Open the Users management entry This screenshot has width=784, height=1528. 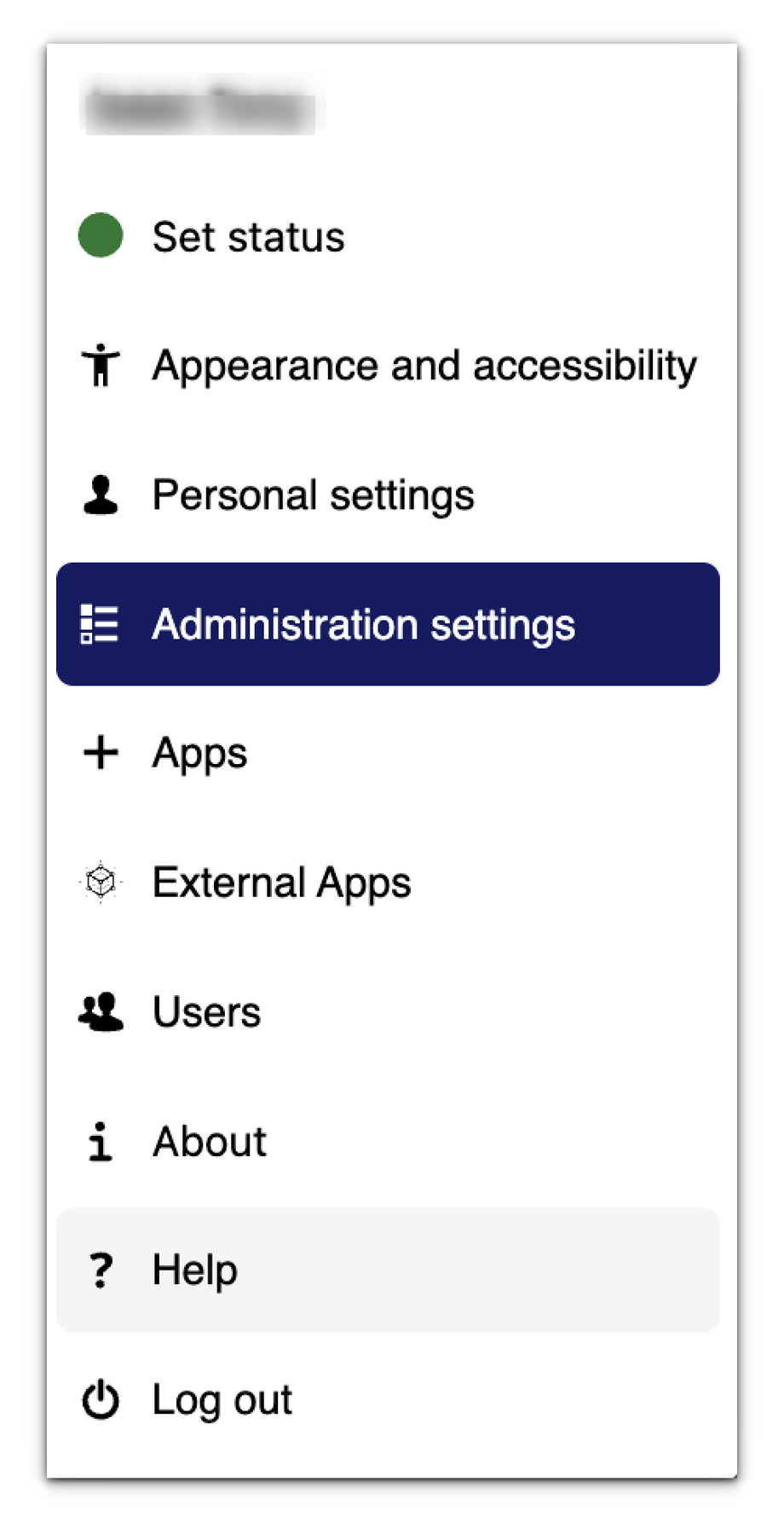[x=206, y=1012]
